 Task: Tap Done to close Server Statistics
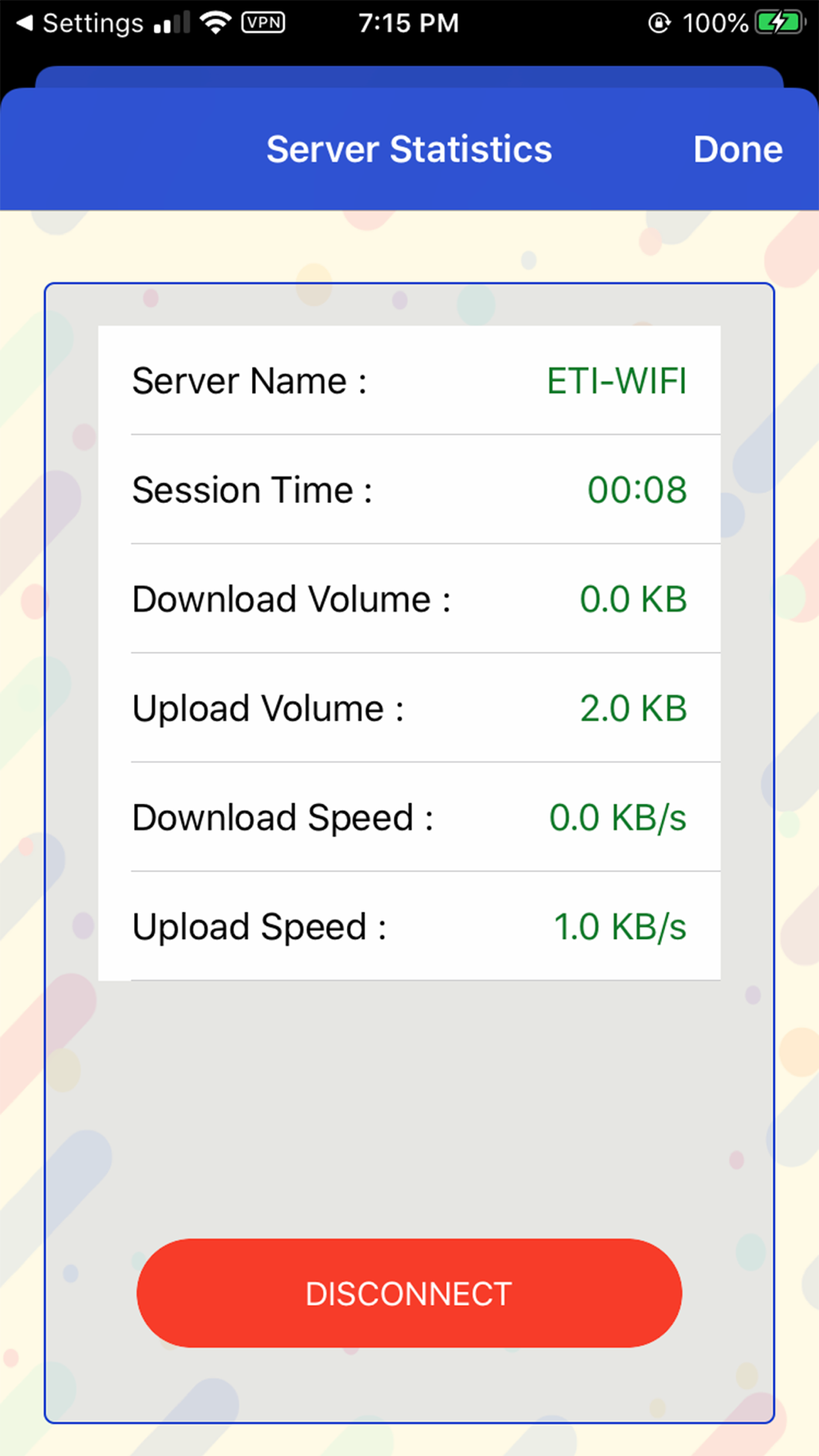[x=738, y=150]
